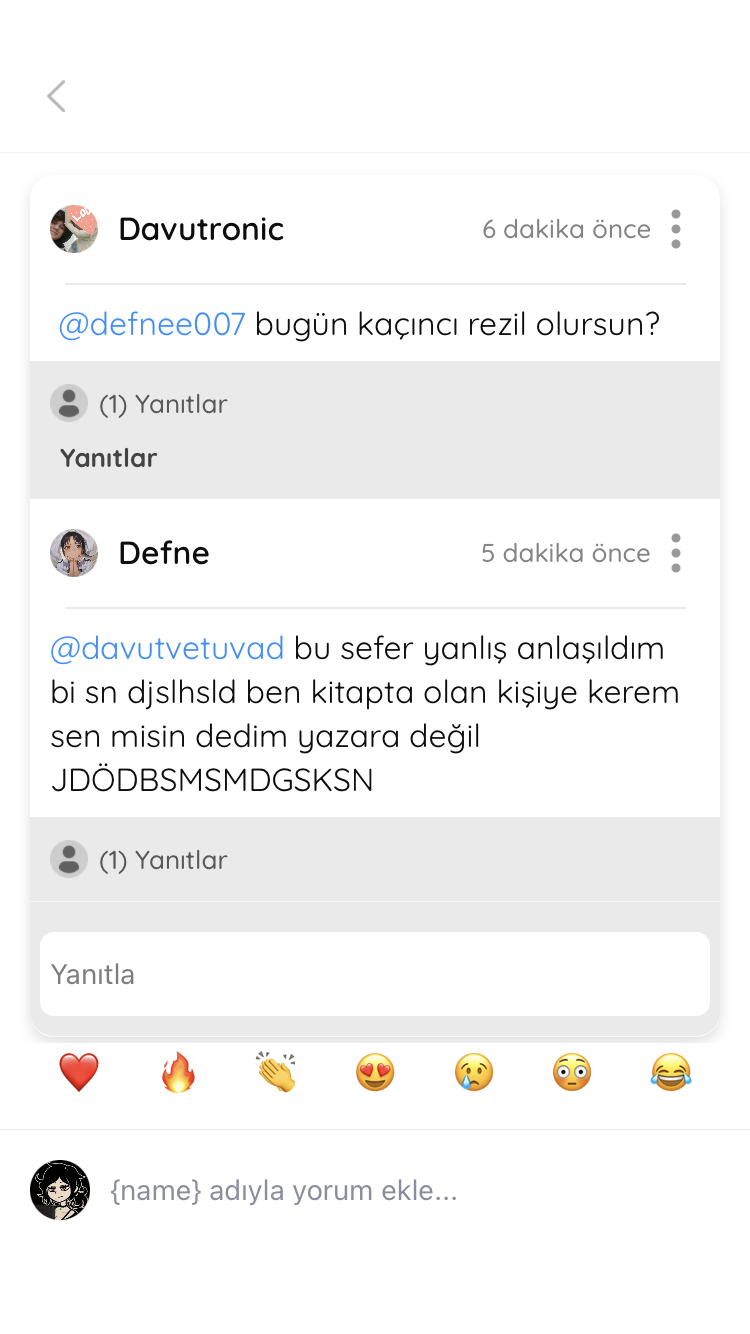This screenshot has height=1334, width=750.
Task: Expand the replies under Davutronic's comment
Action: pyautogui.click(x=140, y=404)
